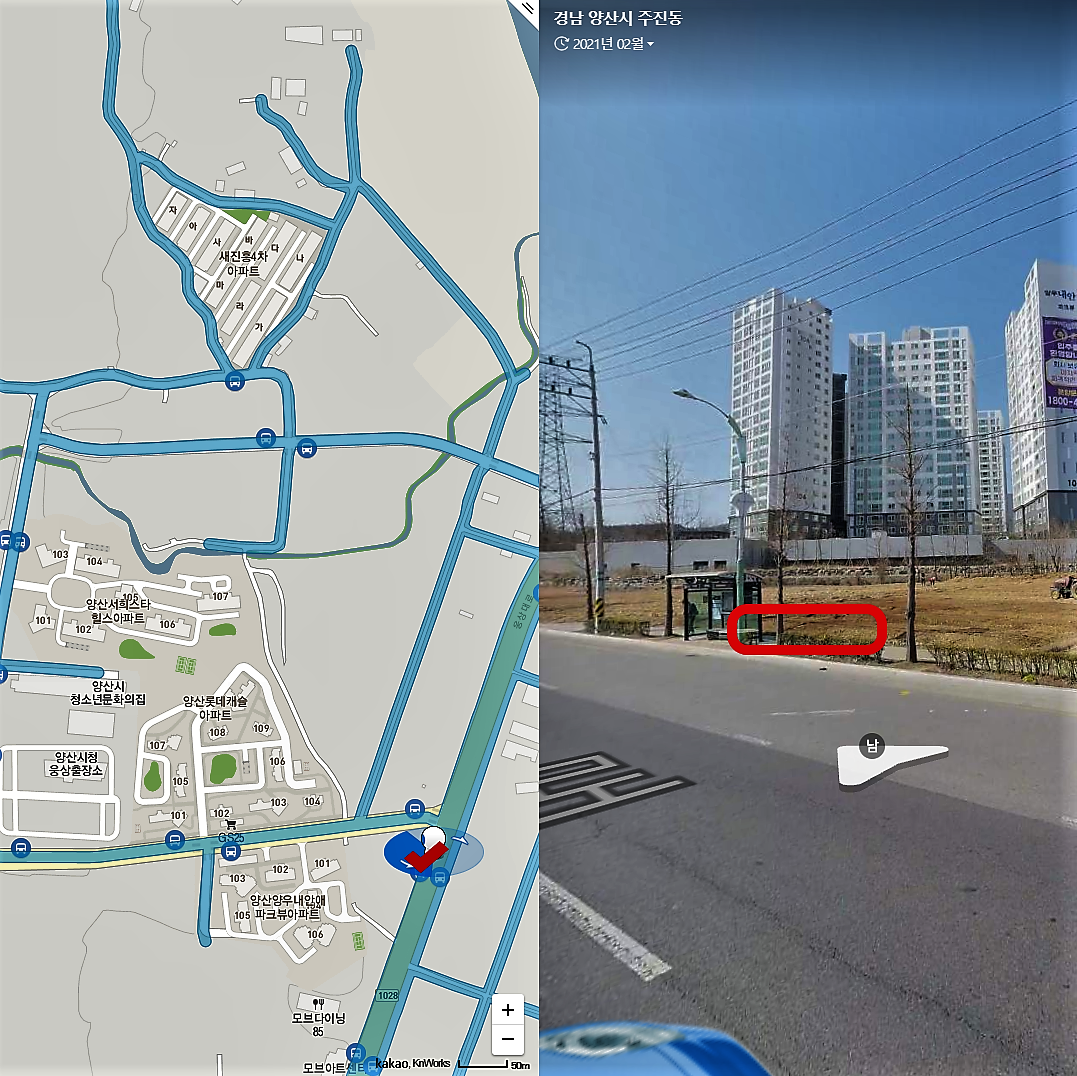This screenshot has height=1076, width=1077.
Task: Tap the resize handle at map corner
Action: pos(526,10)
